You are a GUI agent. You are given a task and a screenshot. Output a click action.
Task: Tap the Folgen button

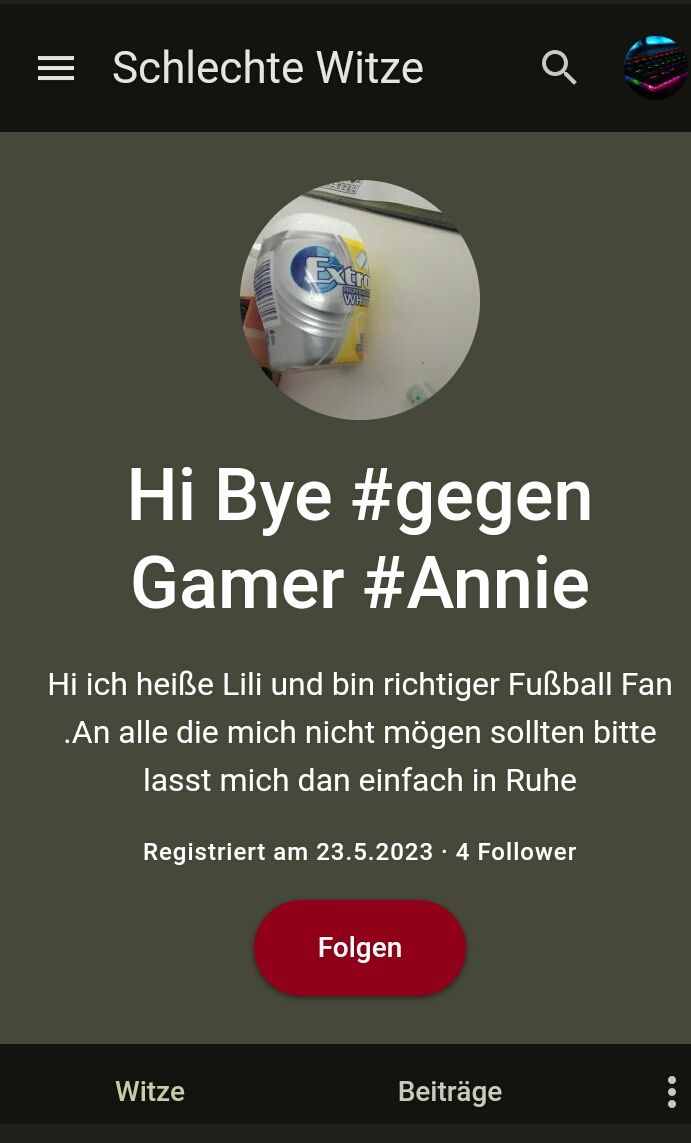tap(360, 947)
